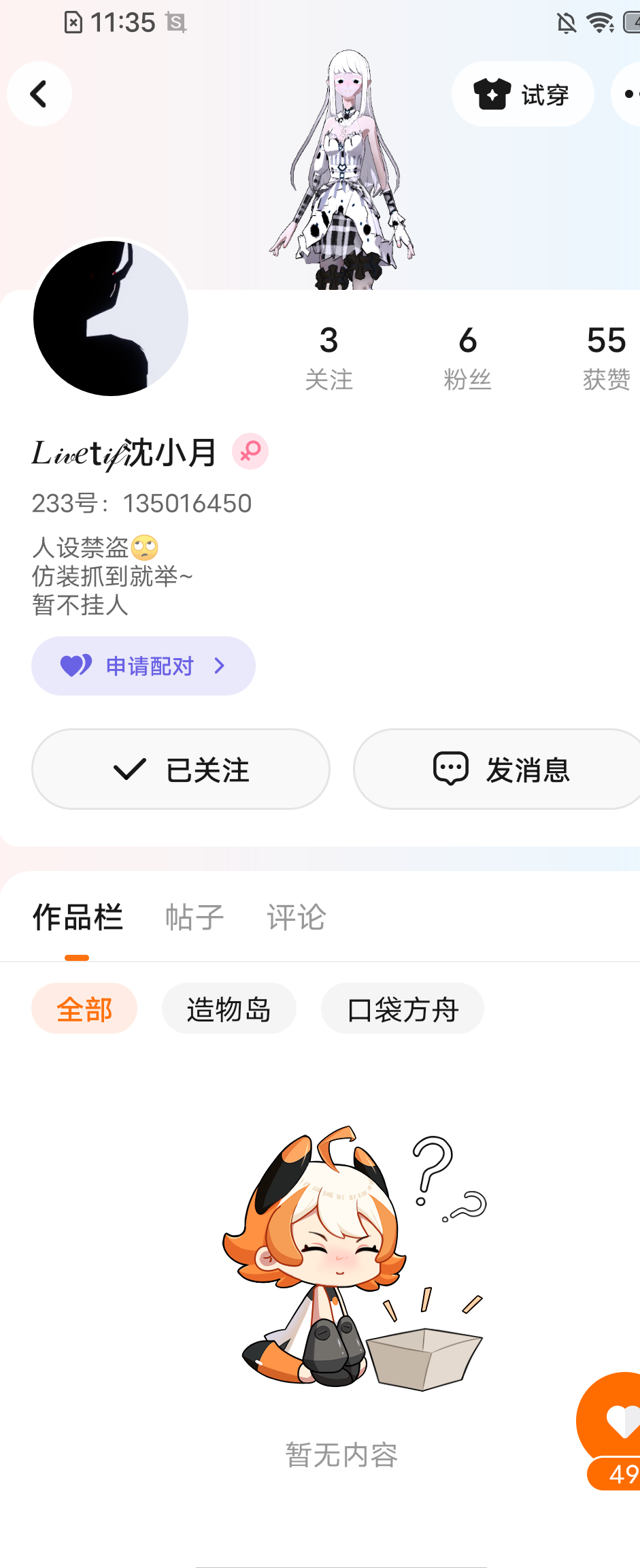Switch to the 评论 tab

pos(296,917)
